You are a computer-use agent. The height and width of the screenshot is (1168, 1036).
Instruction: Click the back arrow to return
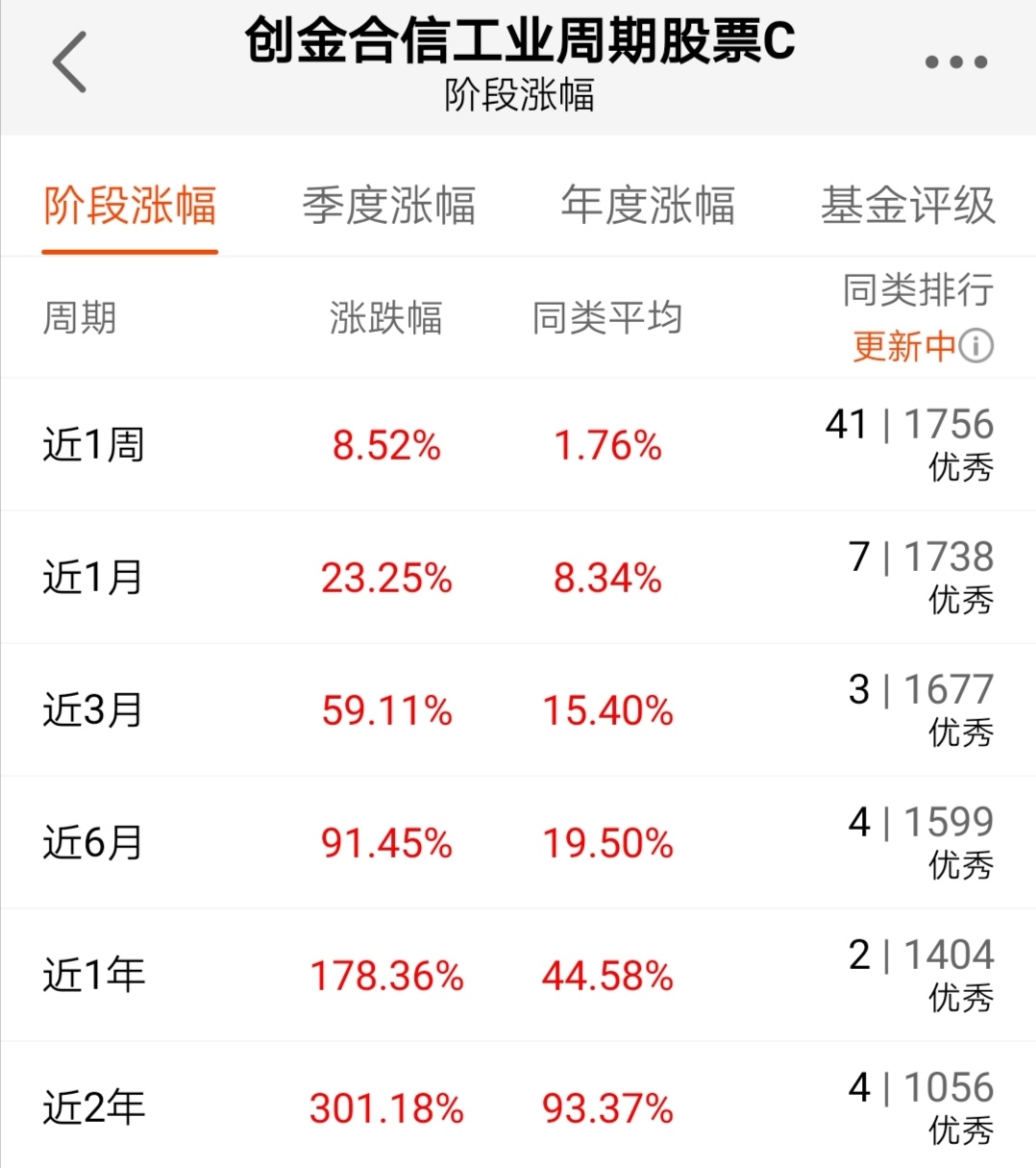[x=67, y=61]
